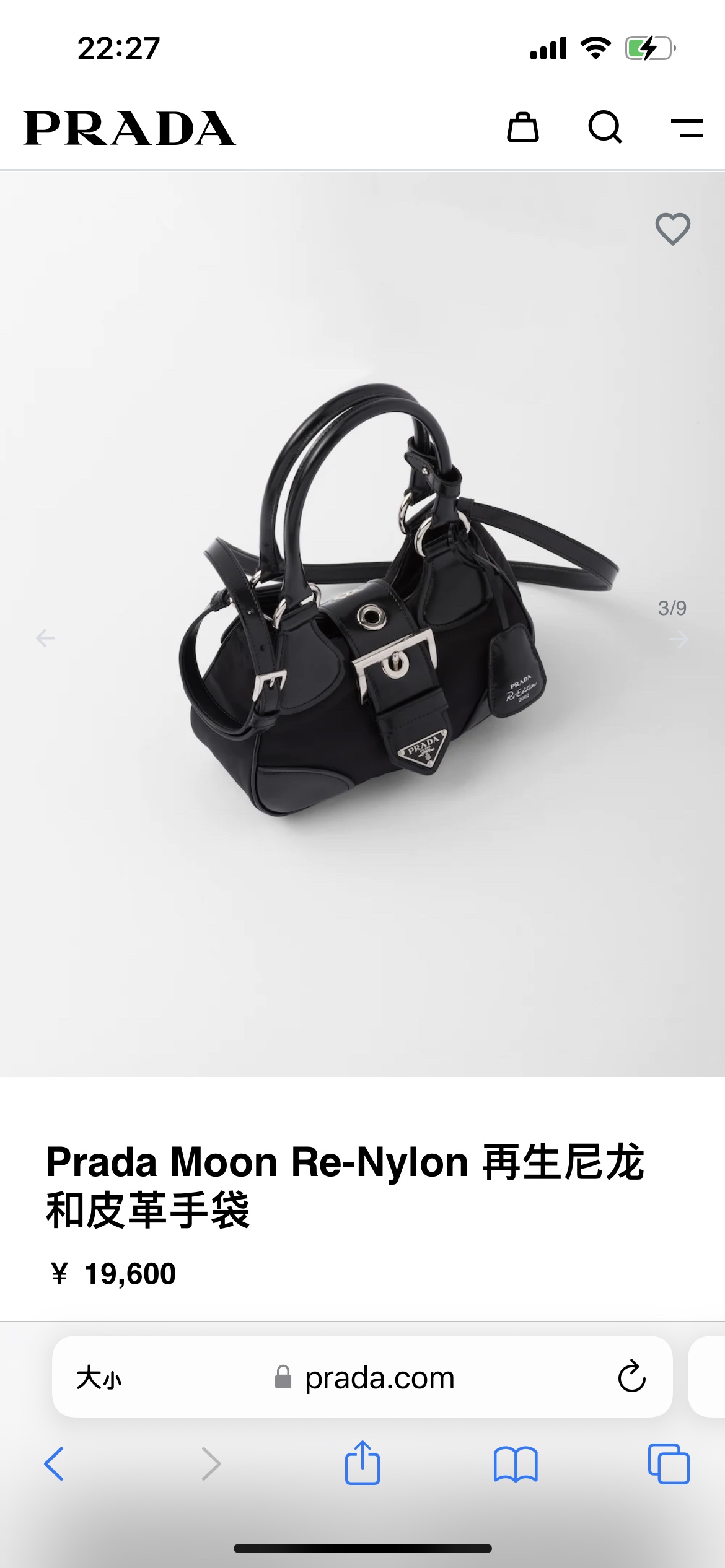The width and height of the screenshot is (725, 1568).
Task: Go back in Safari
Action: 54,1464
